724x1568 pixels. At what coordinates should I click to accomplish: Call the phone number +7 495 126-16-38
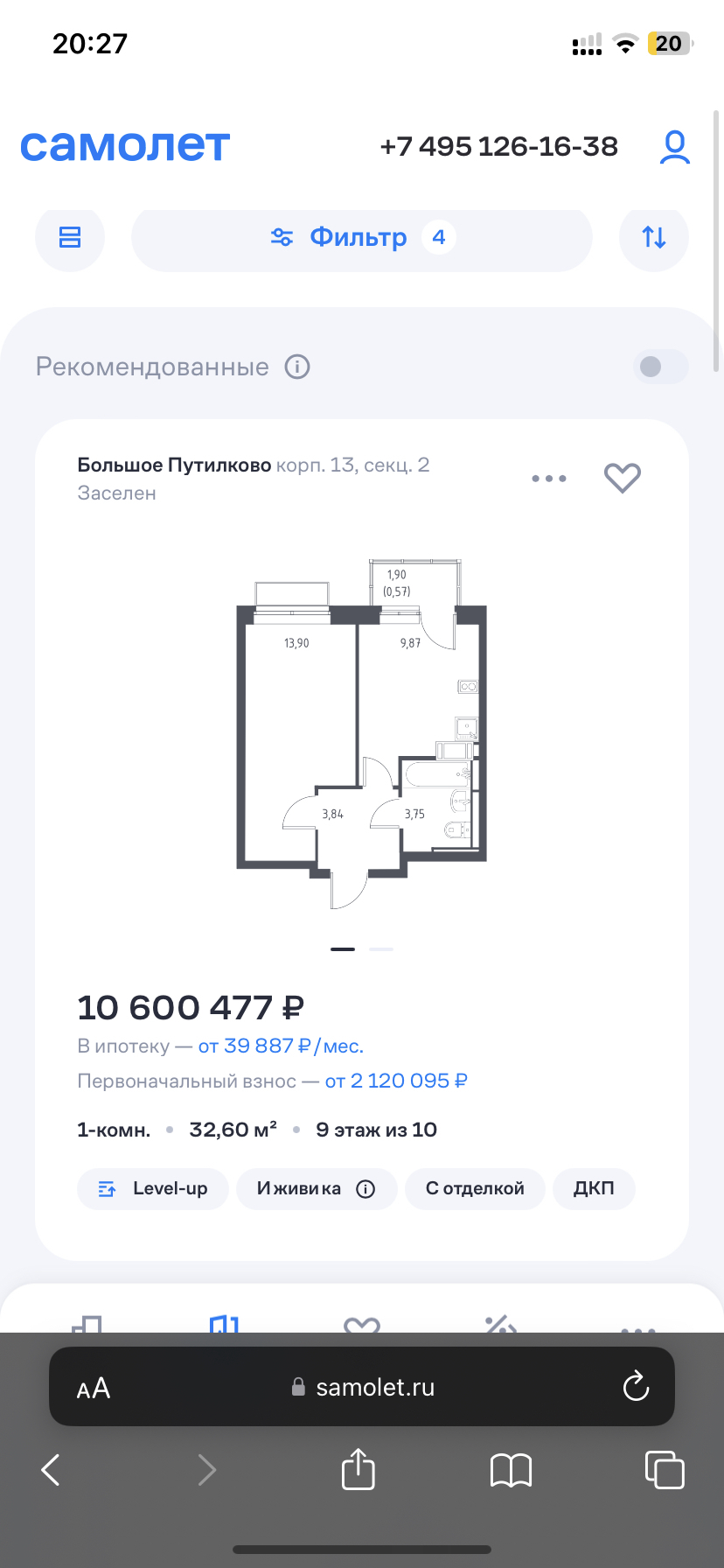[x=499, y=147]
